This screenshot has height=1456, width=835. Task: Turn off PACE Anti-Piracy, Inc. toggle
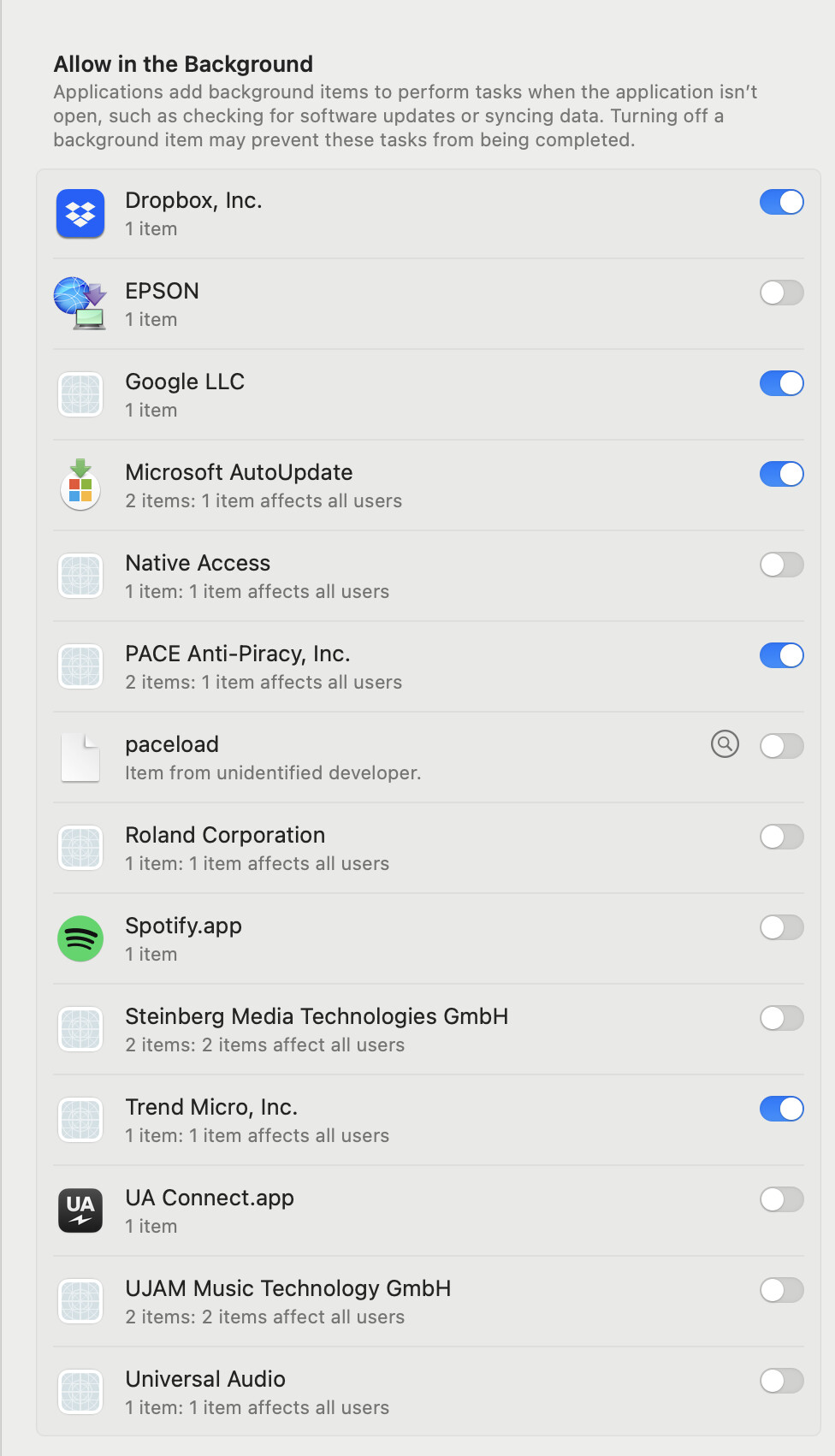[781, 655]
